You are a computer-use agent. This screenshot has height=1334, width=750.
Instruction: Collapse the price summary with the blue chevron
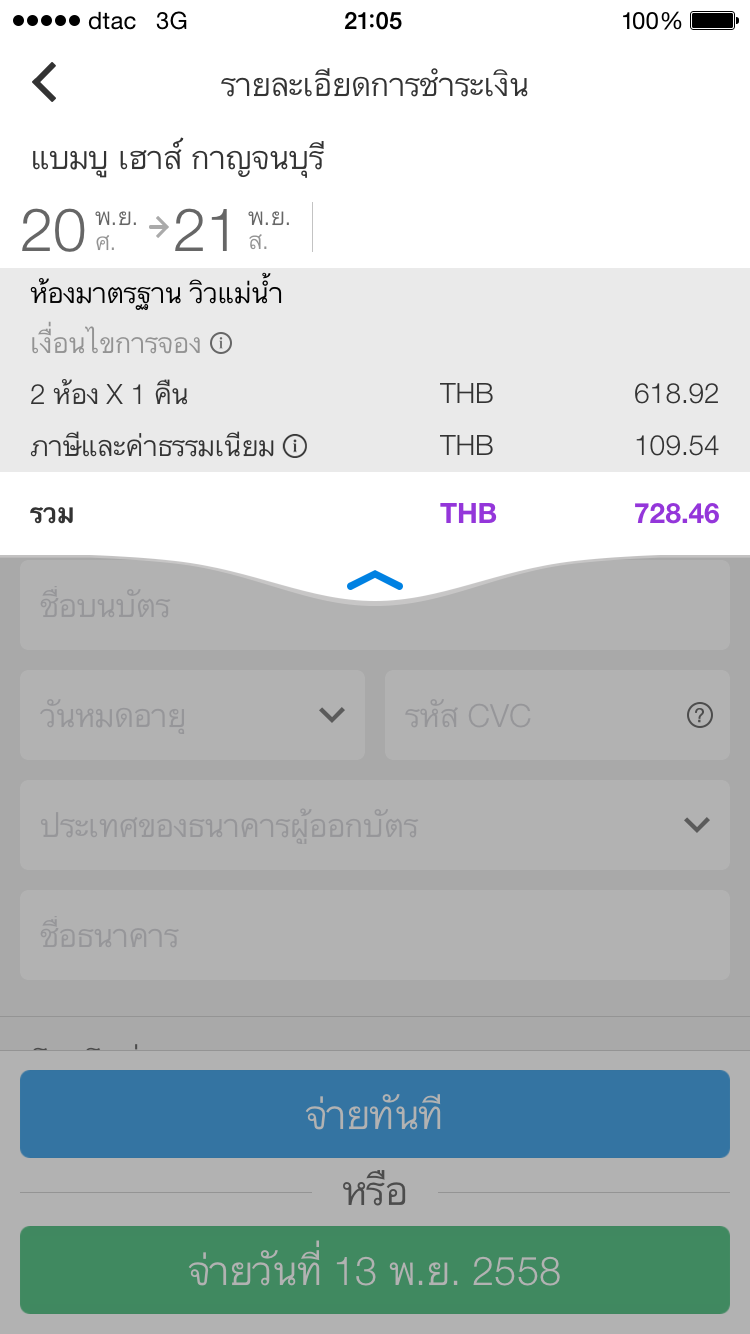point(375,580)
